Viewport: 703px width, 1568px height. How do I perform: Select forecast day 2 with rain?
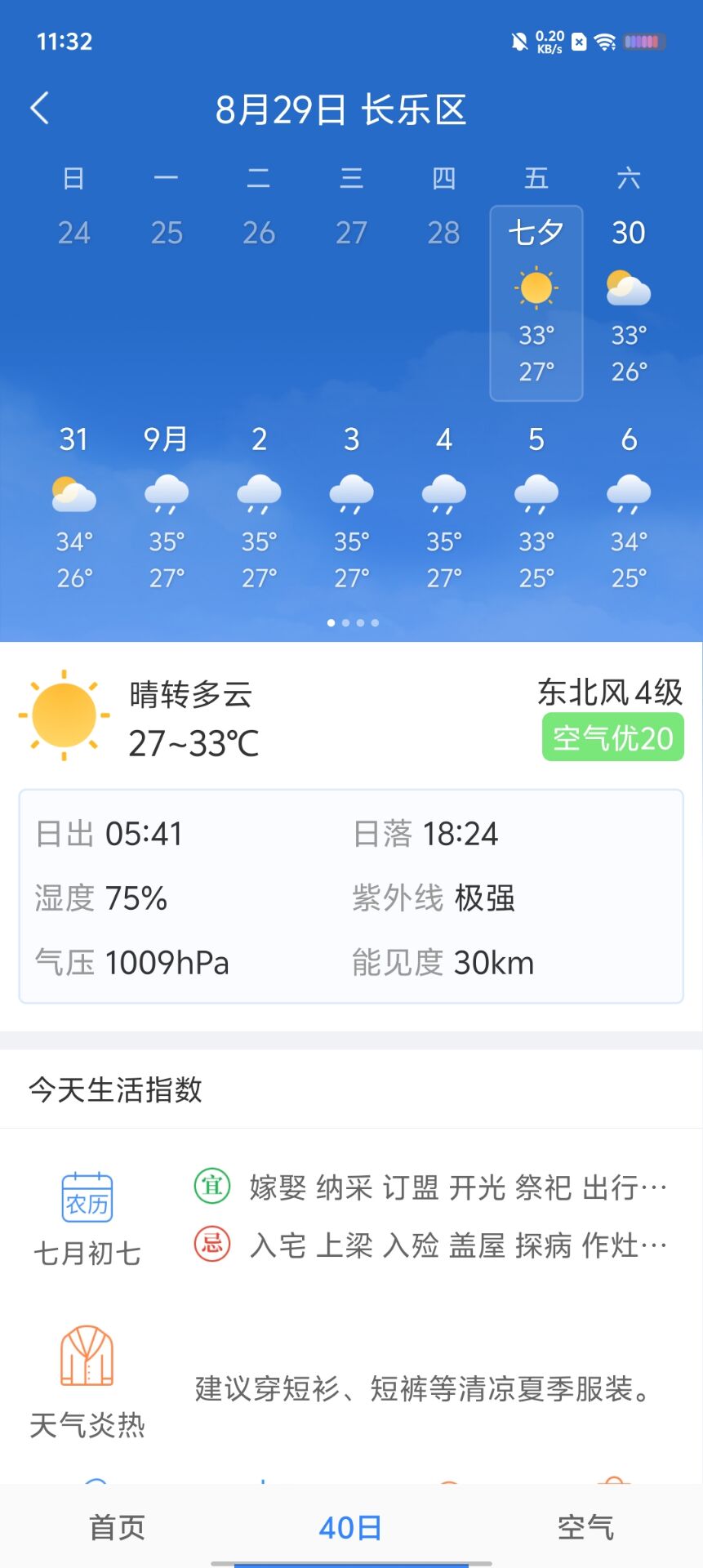coord(259,508)
